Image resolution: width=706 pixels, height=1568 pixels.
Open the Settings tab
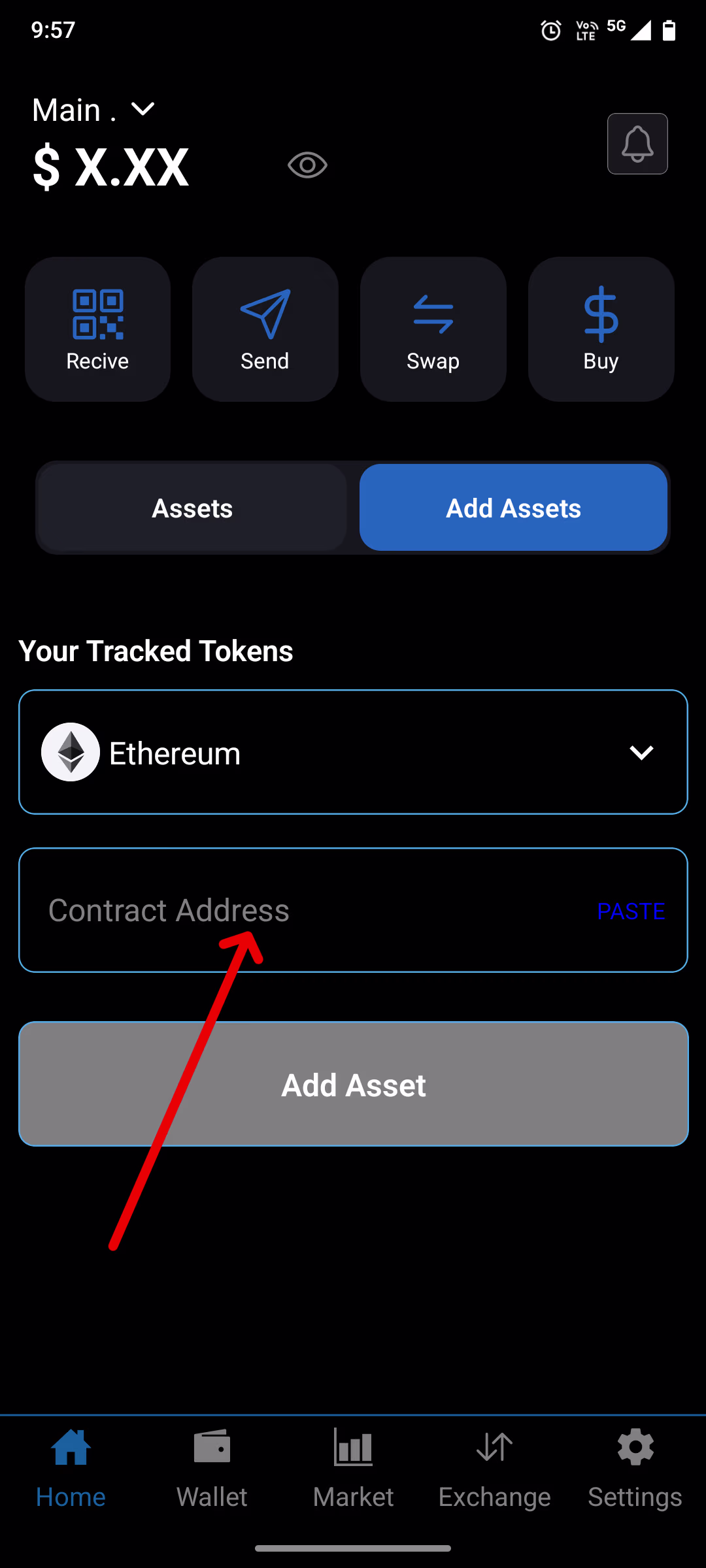635,1467
